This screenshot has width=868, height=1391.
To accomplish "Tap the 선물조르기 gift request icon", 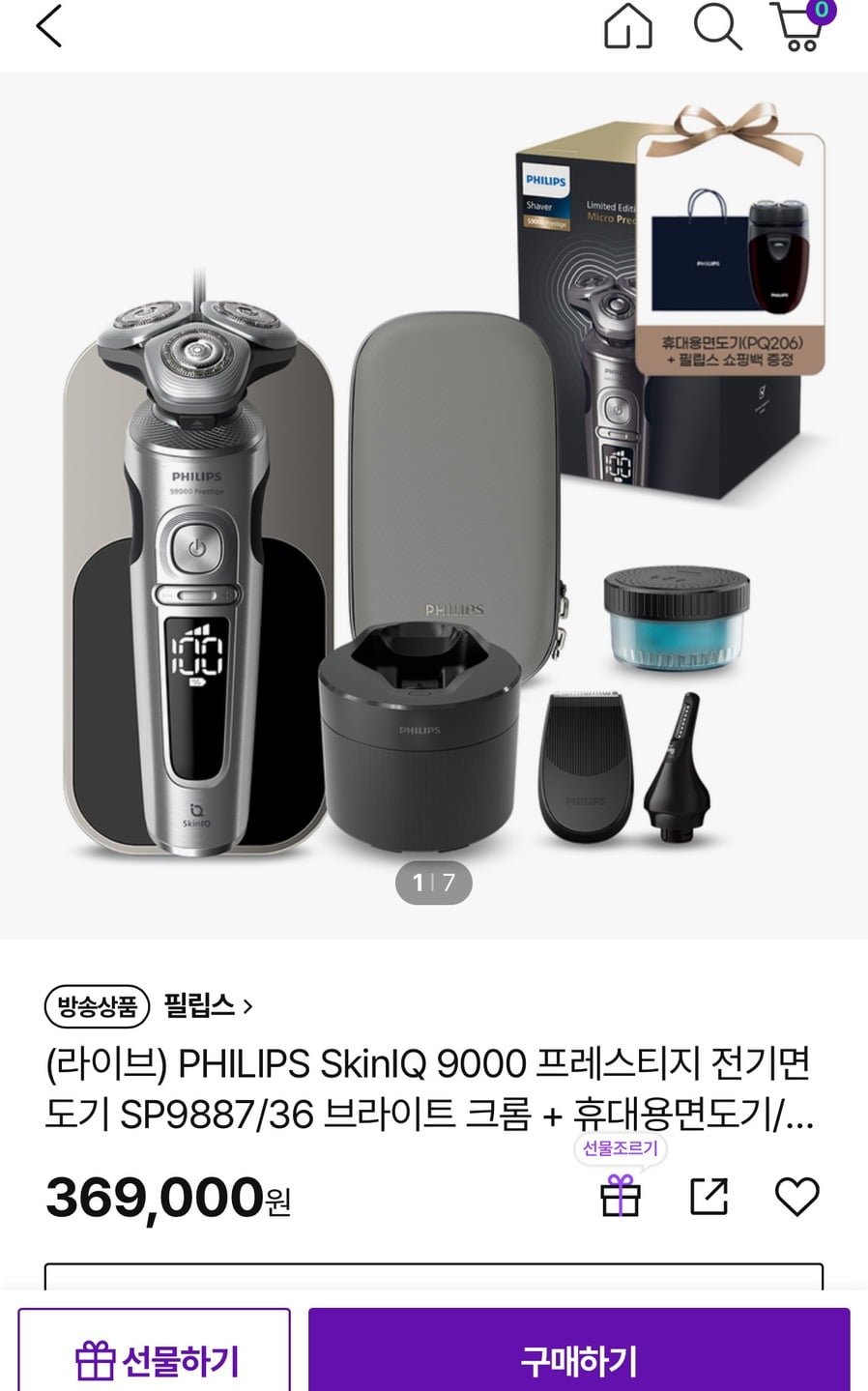I will [621, 1196].
